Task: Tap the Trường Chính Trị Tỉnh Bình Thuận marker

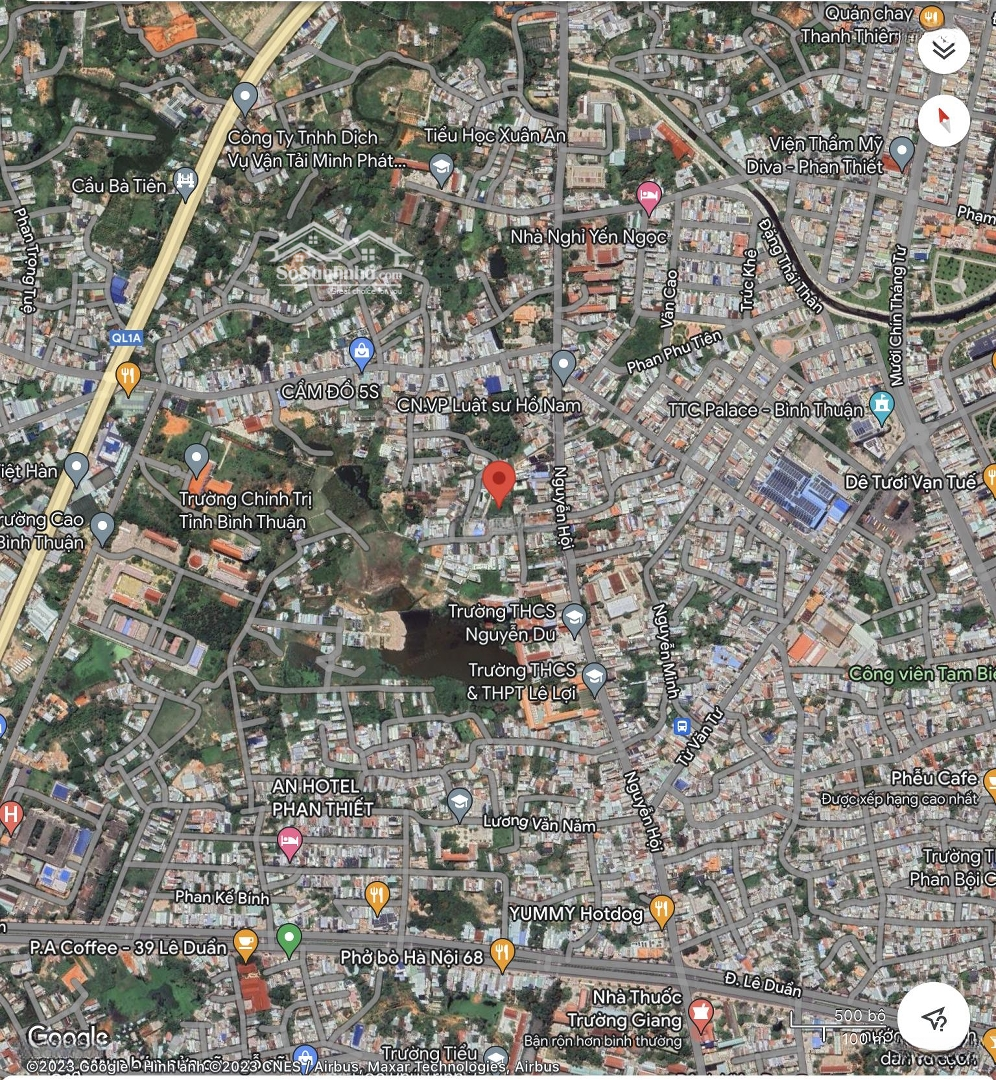Action: click(x=196, y=460)
